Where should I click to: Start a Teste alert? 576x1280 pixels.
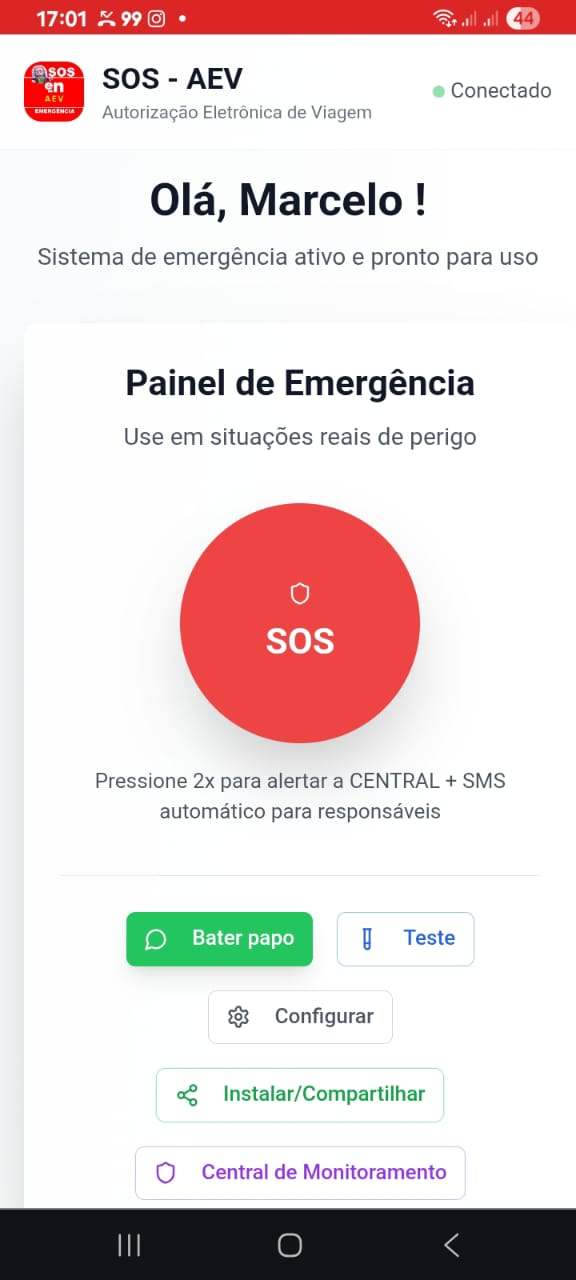pos(405,939)
